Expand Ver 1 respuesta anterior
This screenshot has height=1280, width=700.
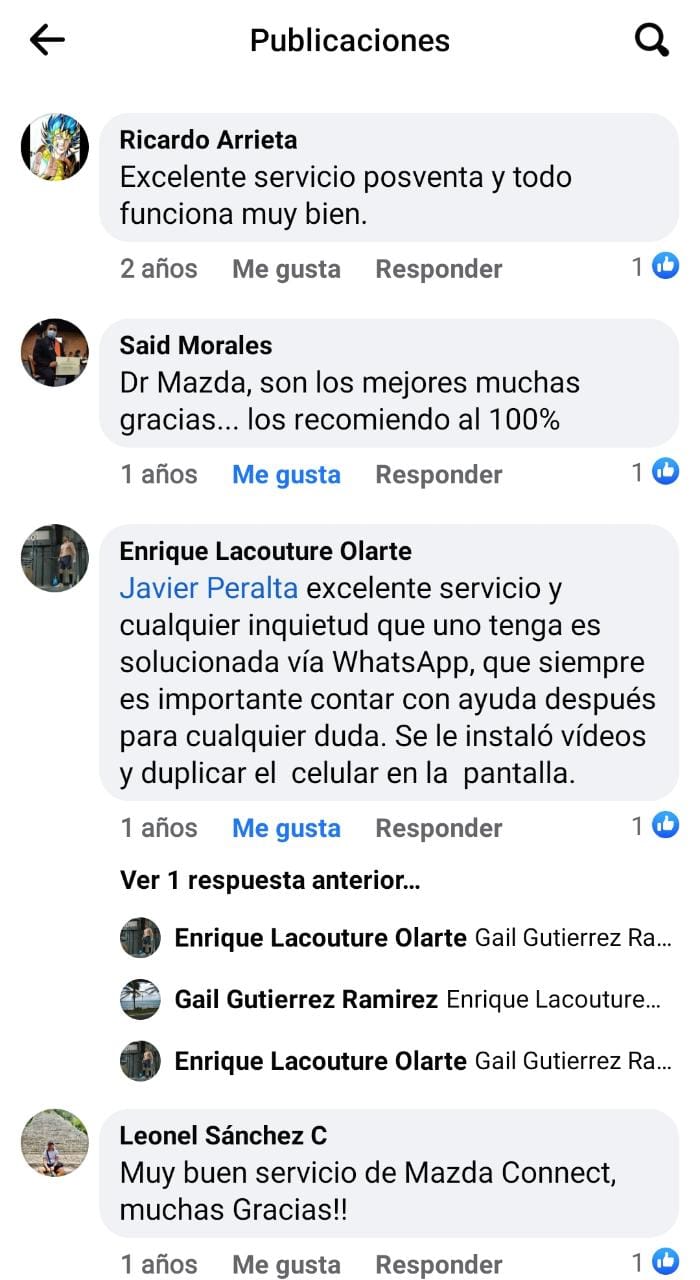270,881
